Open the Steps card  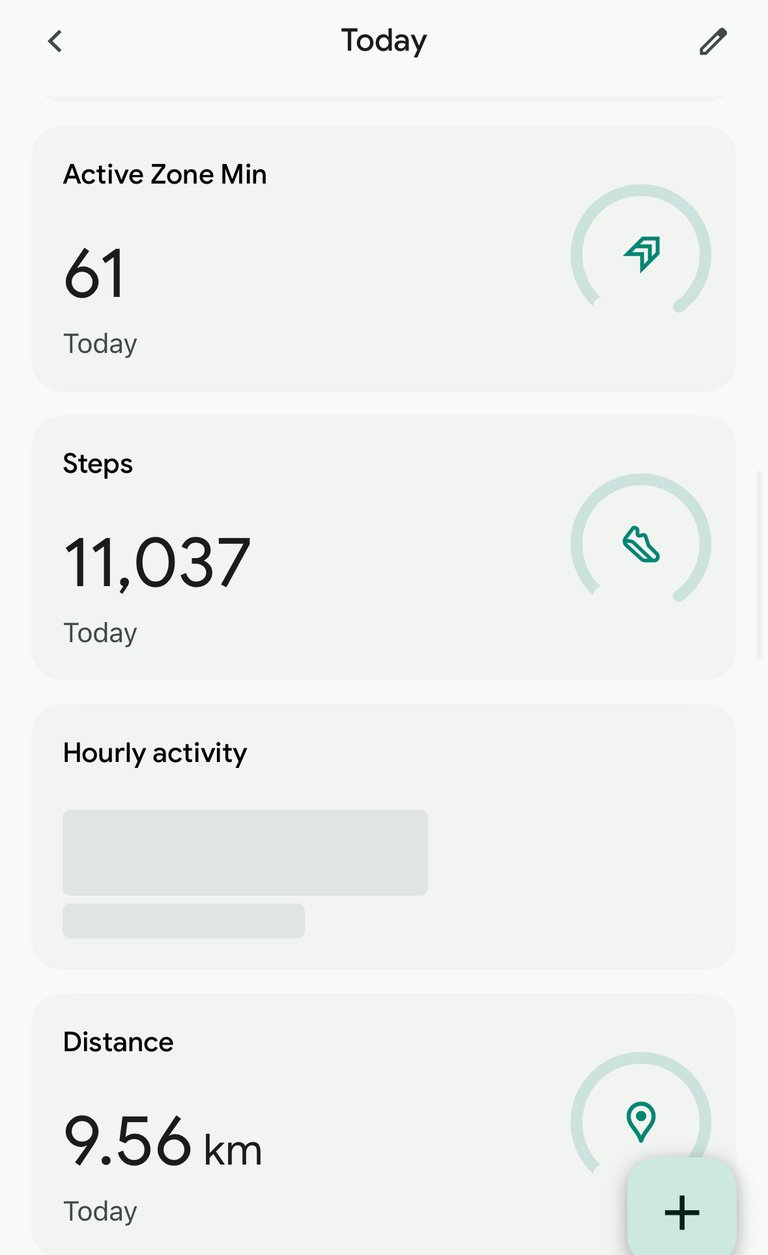(384, 547)
